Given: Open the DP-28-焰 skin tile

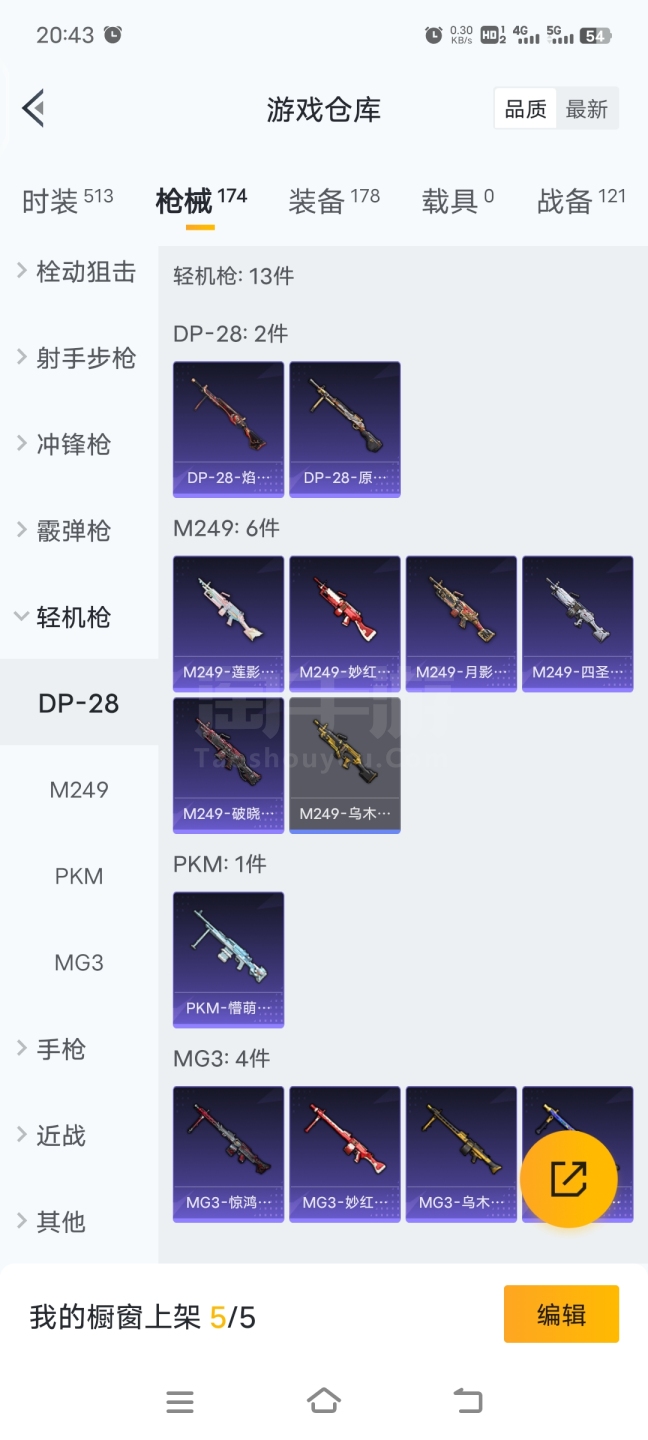Looking at the screenshot, I should click(x=228, y=428).
